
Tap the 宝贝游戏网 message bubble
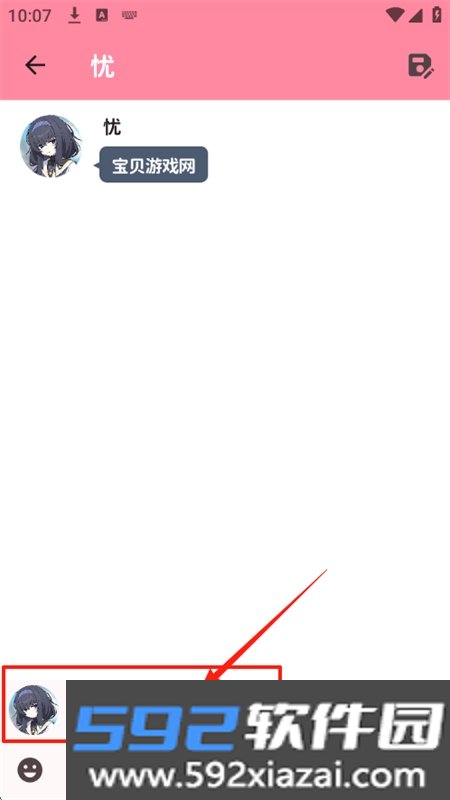pyautogui.click(x=153, y=165)
